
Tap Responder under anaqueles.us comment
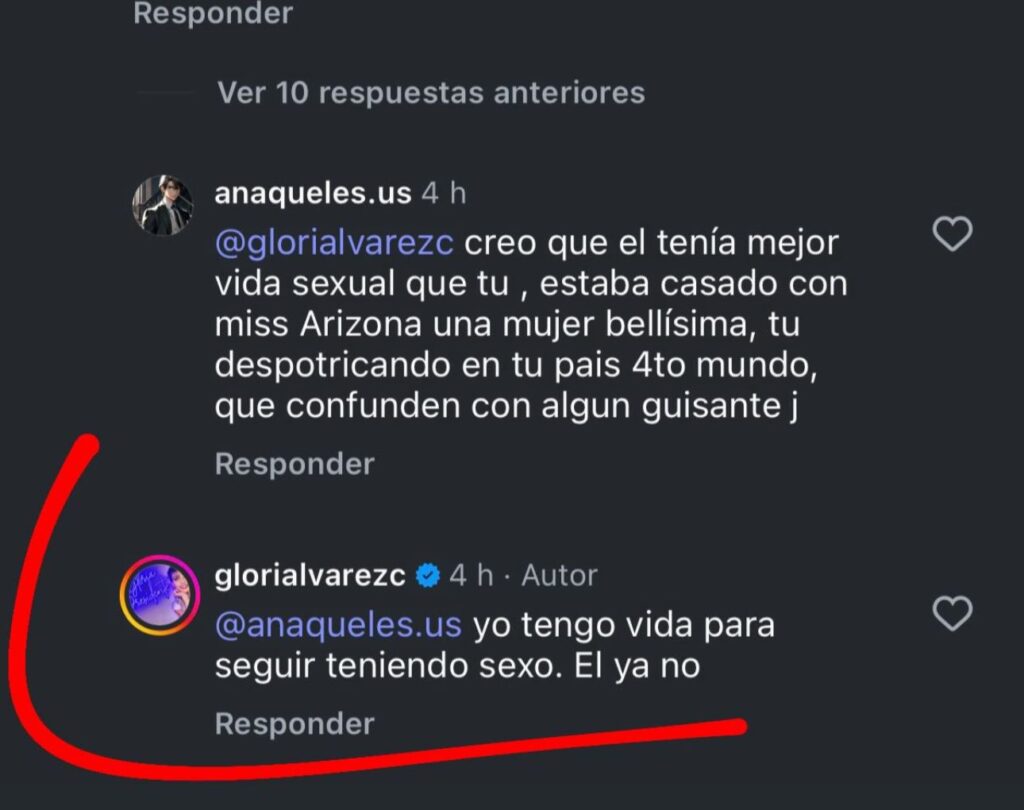(294, 464)
